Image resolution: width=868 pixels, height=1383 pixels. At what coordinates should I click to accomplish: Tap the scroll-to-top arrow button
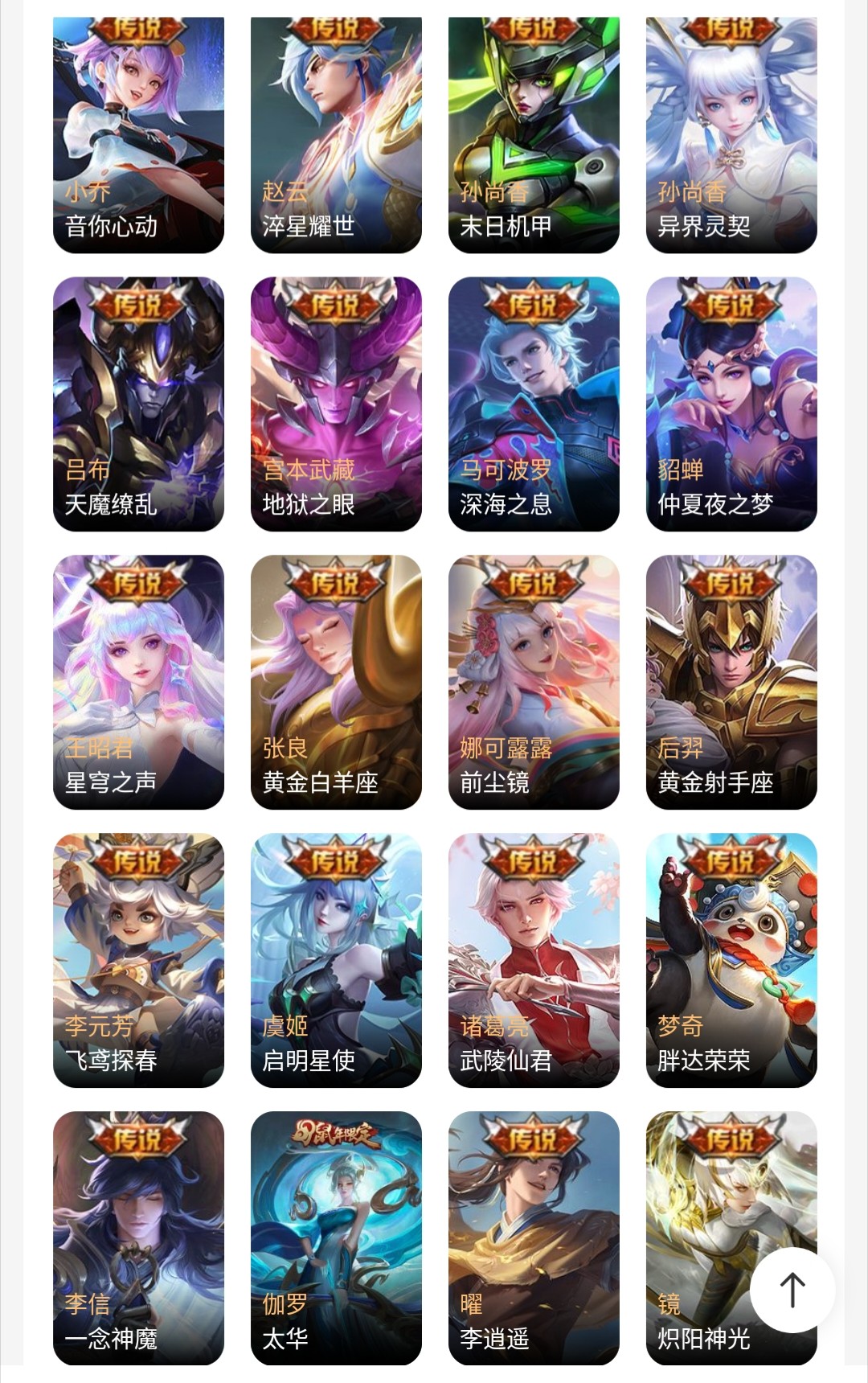point(792,1290)
